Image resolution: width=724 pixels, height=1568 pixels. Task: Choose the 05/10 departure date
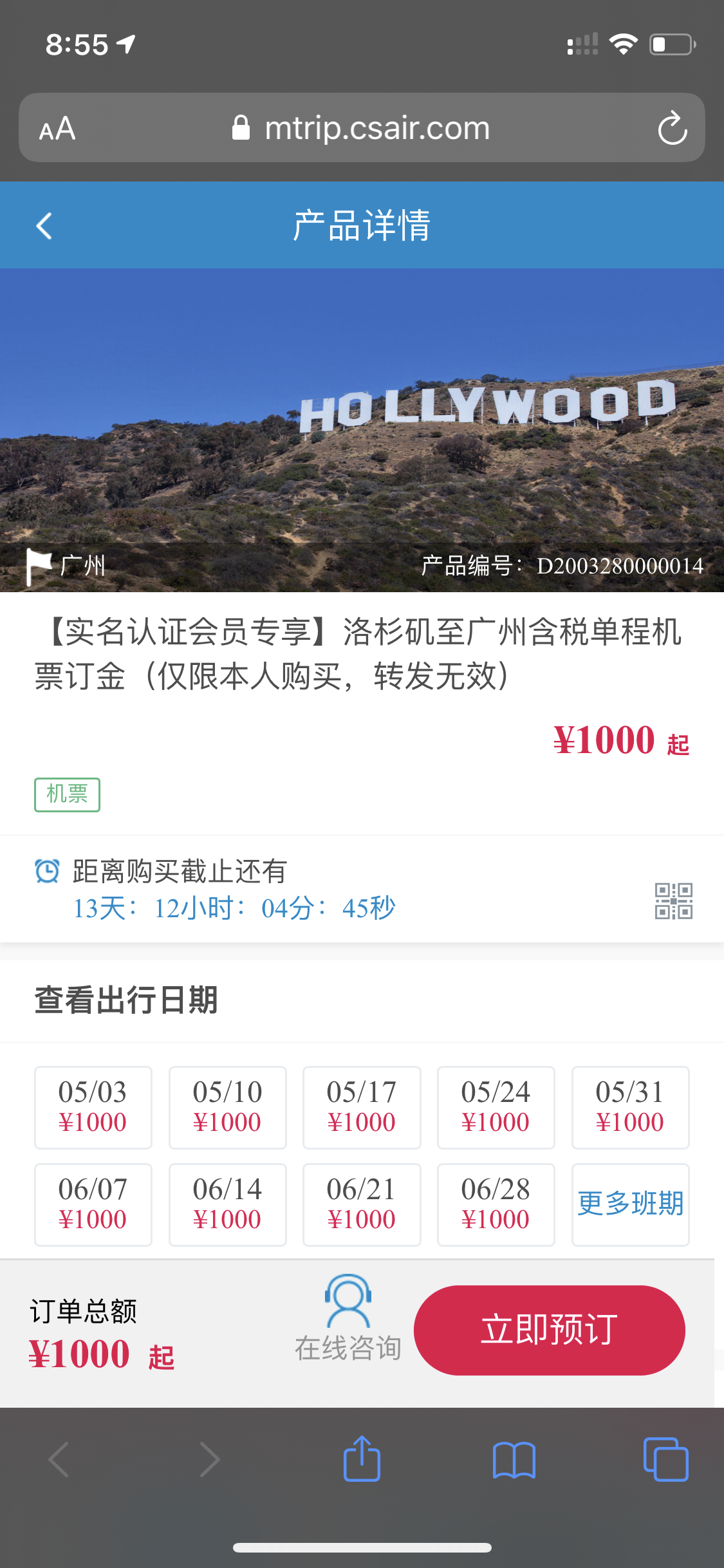pos(227,1107)
